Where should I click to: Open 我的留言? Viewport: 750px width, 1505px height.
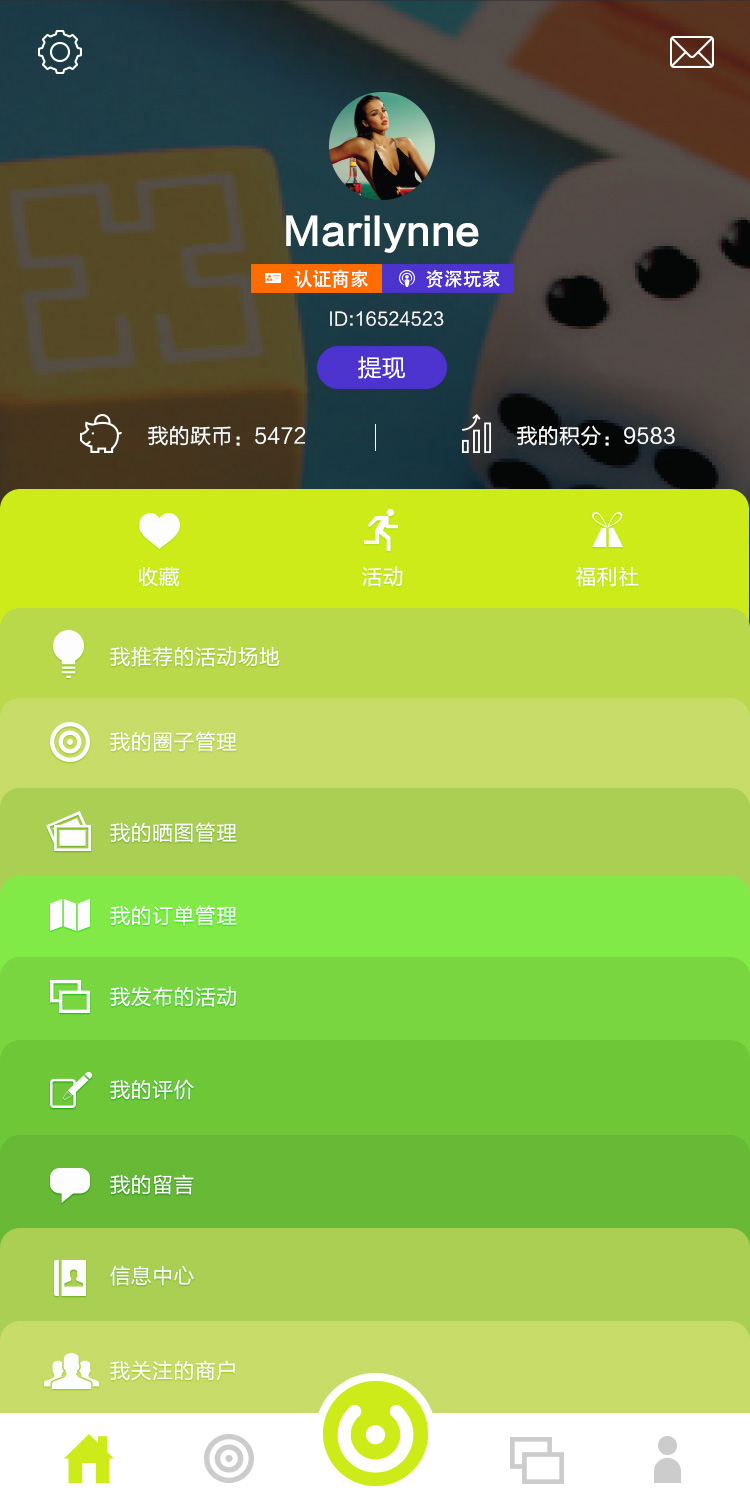coord(152,1185)
